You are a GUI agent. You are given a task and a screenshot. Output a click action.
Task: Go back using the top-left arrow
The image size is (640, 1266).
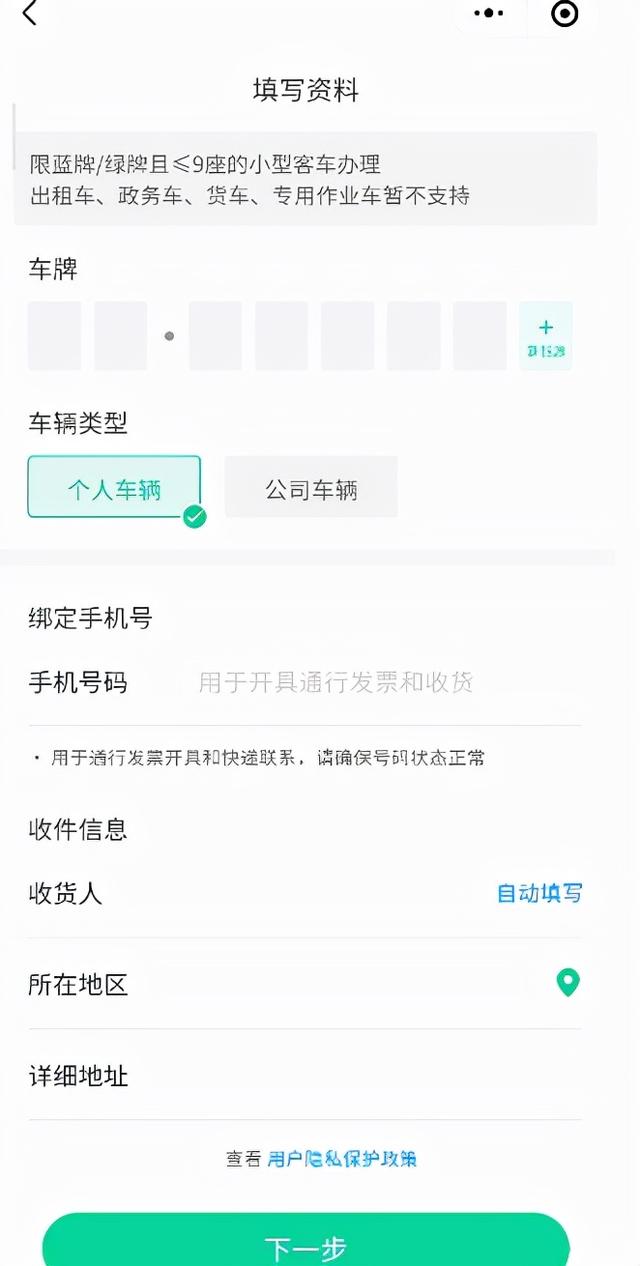click(x=30, y=14)
